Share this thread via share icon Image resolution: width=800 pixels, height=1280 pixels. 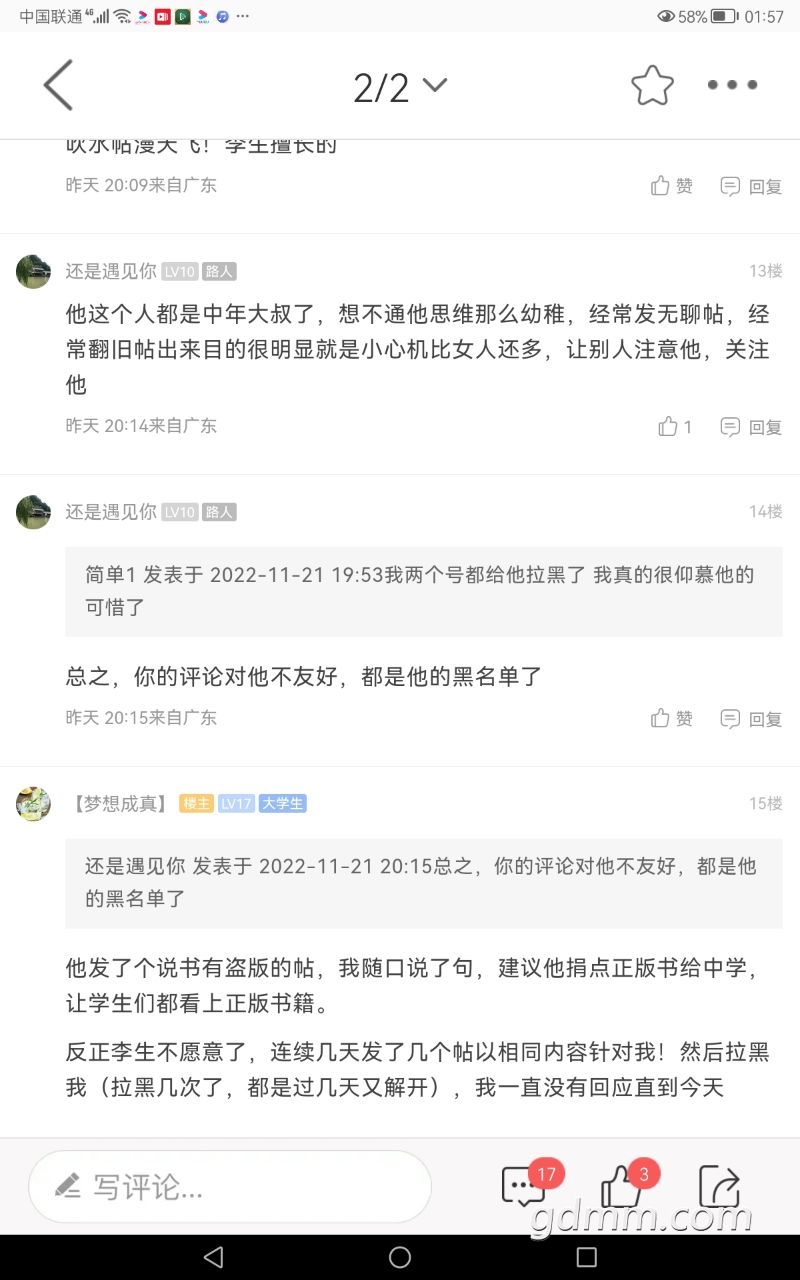pos(719,1187)
